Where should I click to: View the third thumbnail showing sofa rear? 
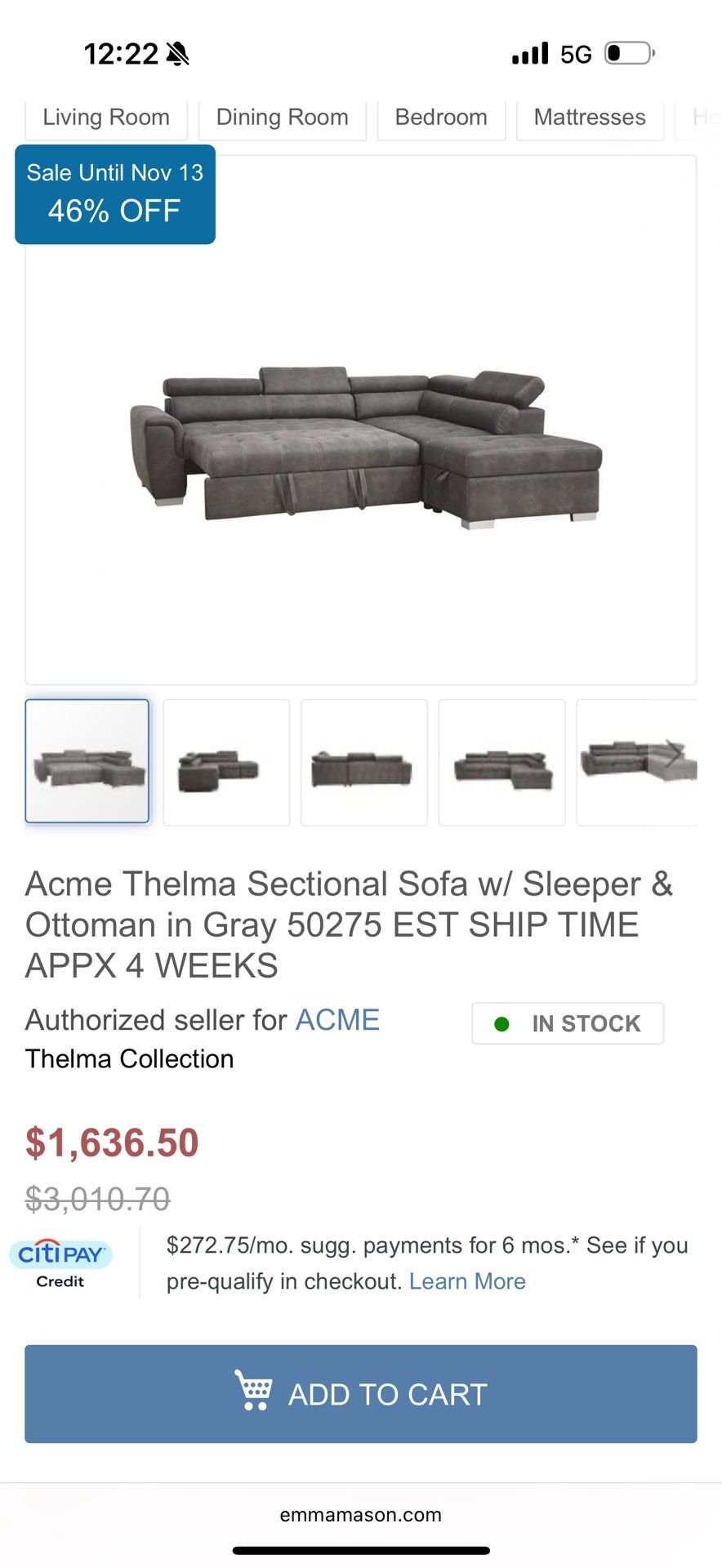coord(363,762)
